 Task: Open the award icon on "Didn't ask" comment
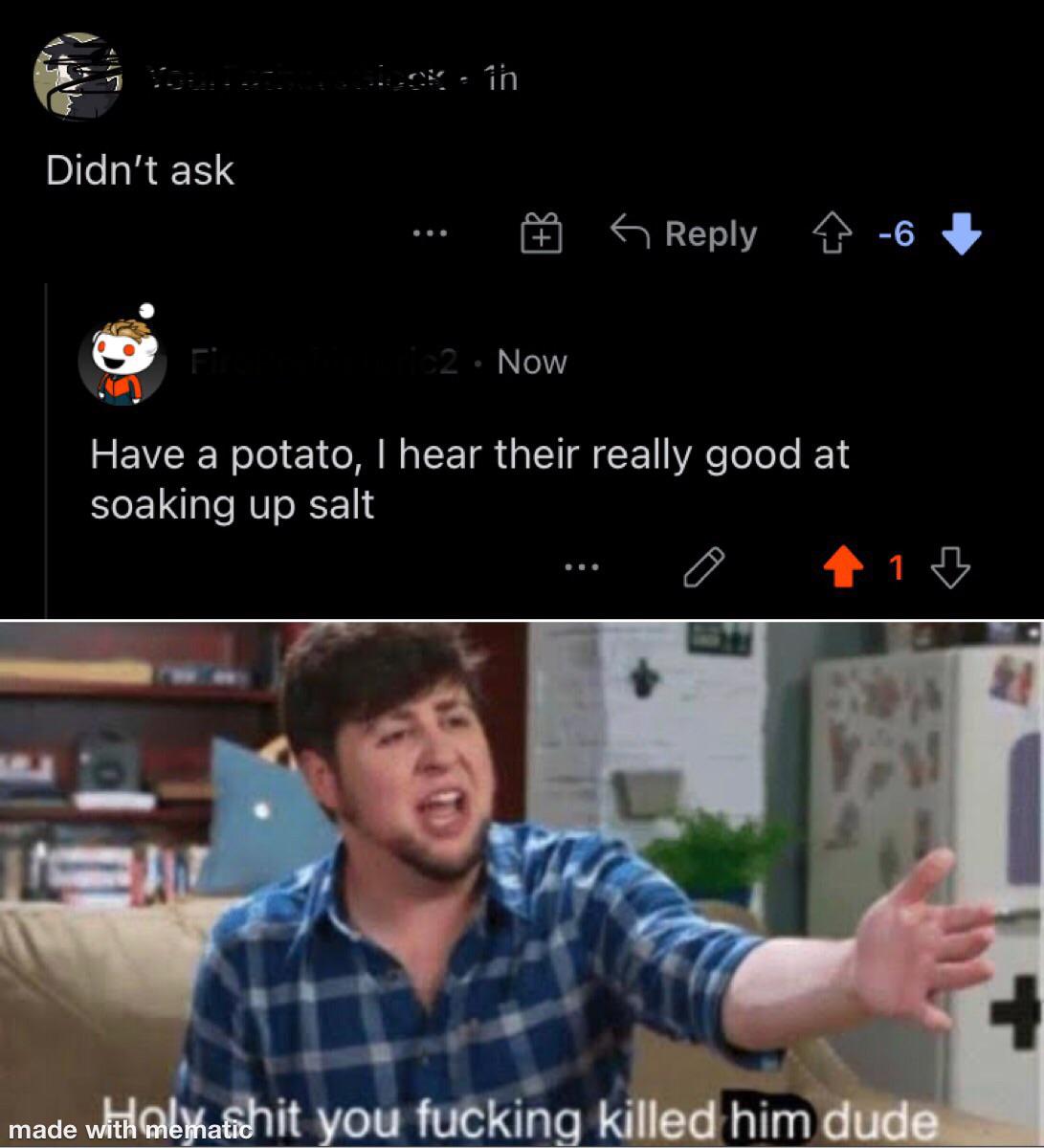pyautogui.click(x=544, y=233)
